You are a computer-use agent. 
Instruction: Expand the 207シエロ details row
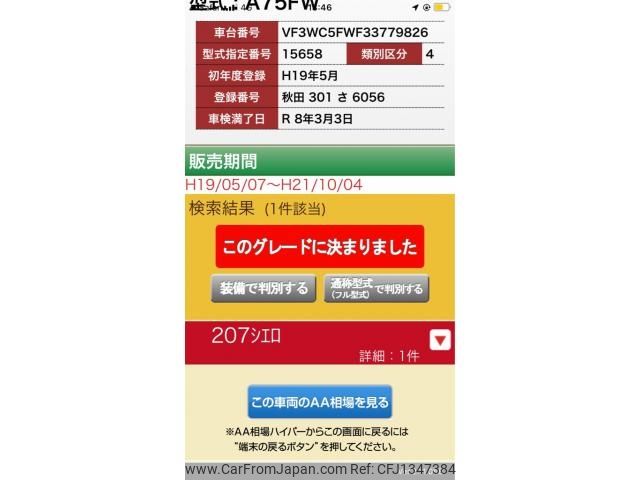coord(440,340)
